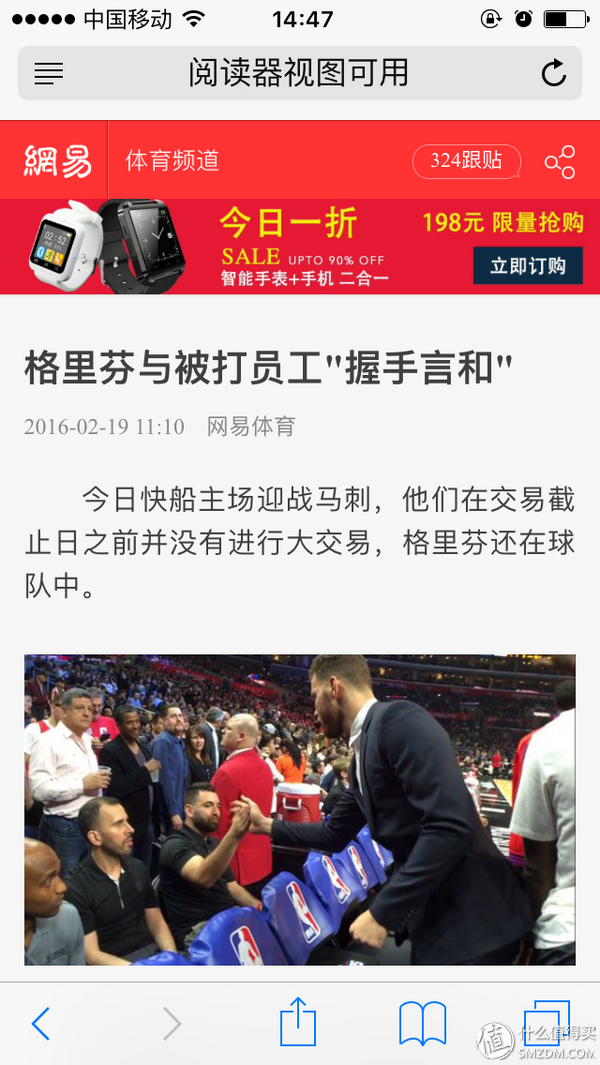Viewport: 600px width, 1065px height.
Task: Tap 立即订购 on the smartwatch ad
Action: point(528,265)
